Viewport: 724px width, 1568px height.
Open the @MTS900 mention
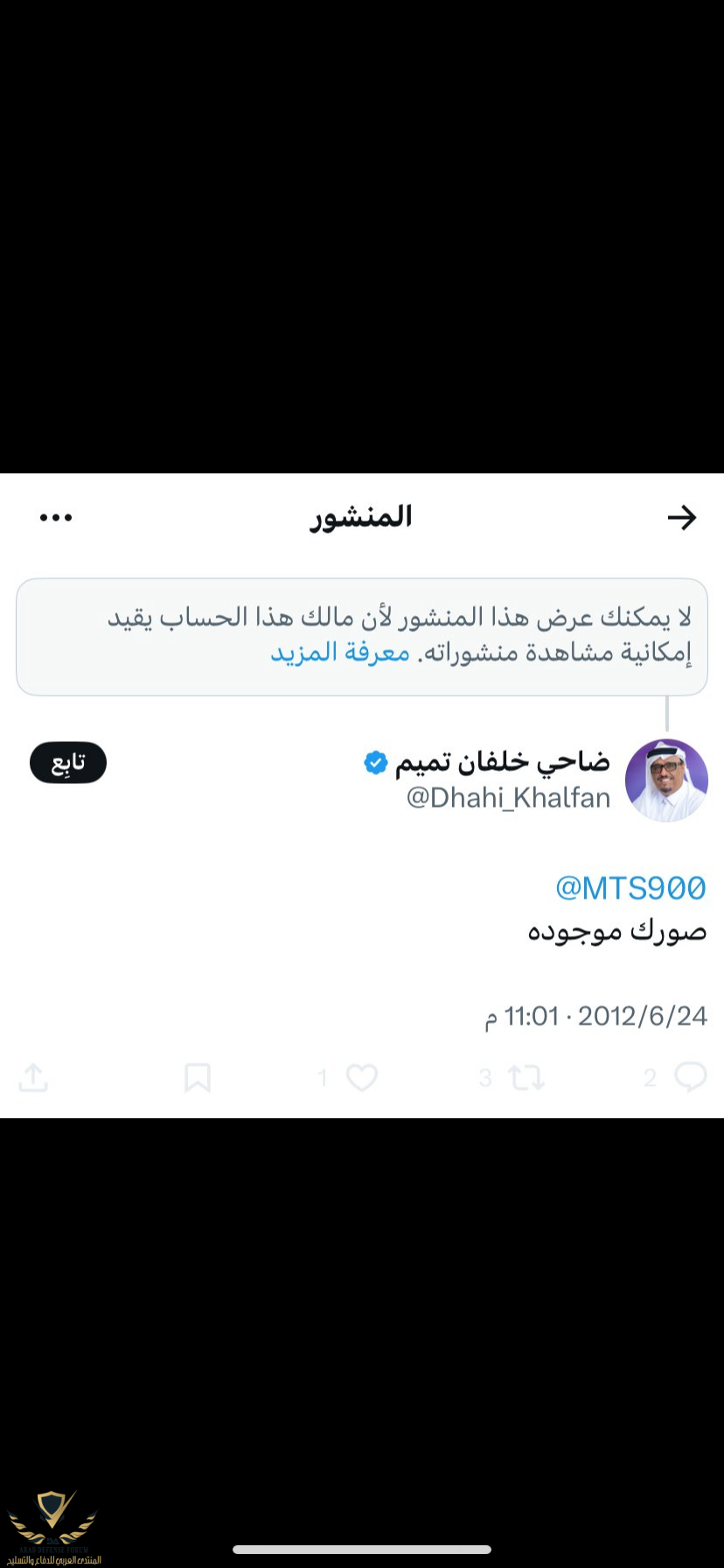click(x=630, y=888)
